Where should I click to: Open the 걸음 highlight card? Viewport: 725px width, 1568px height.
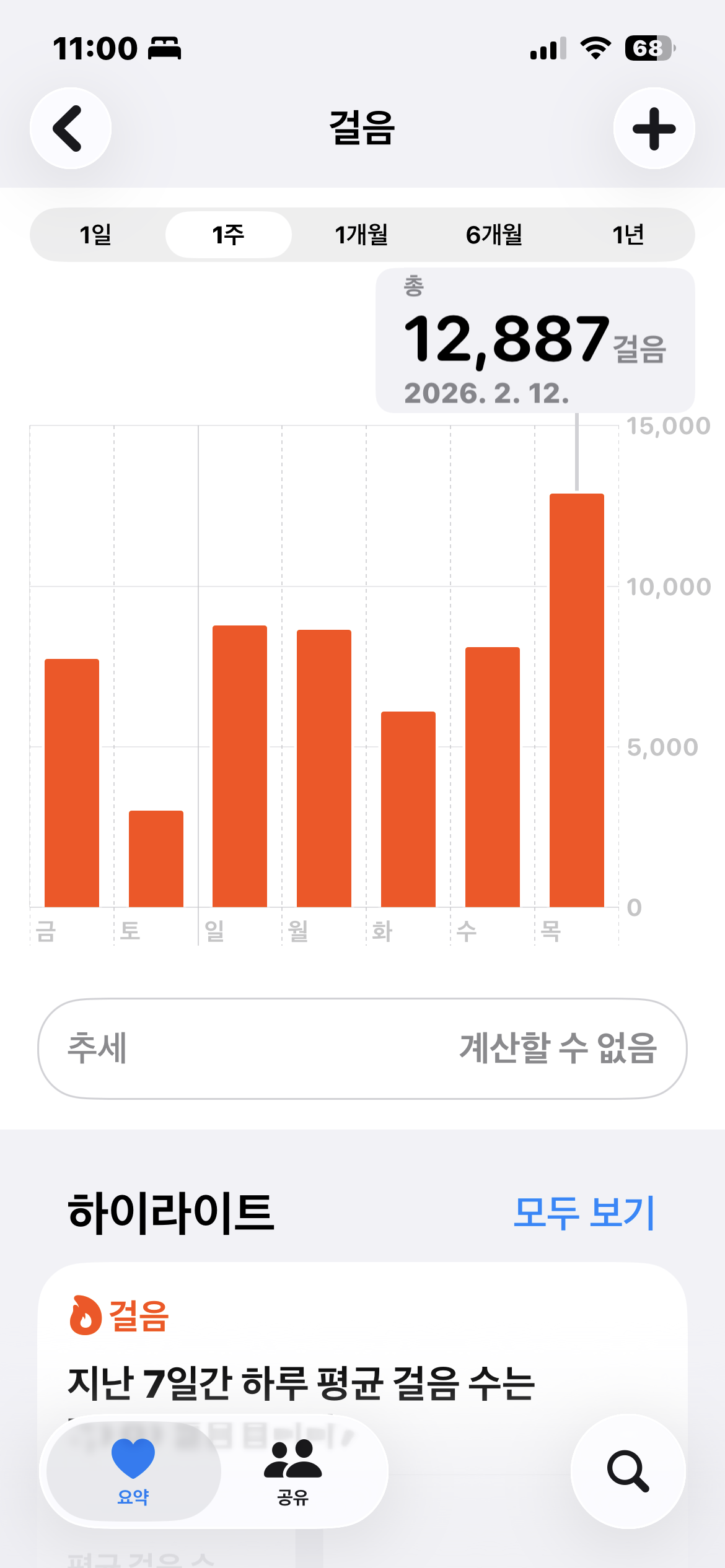pos(362,1350)
